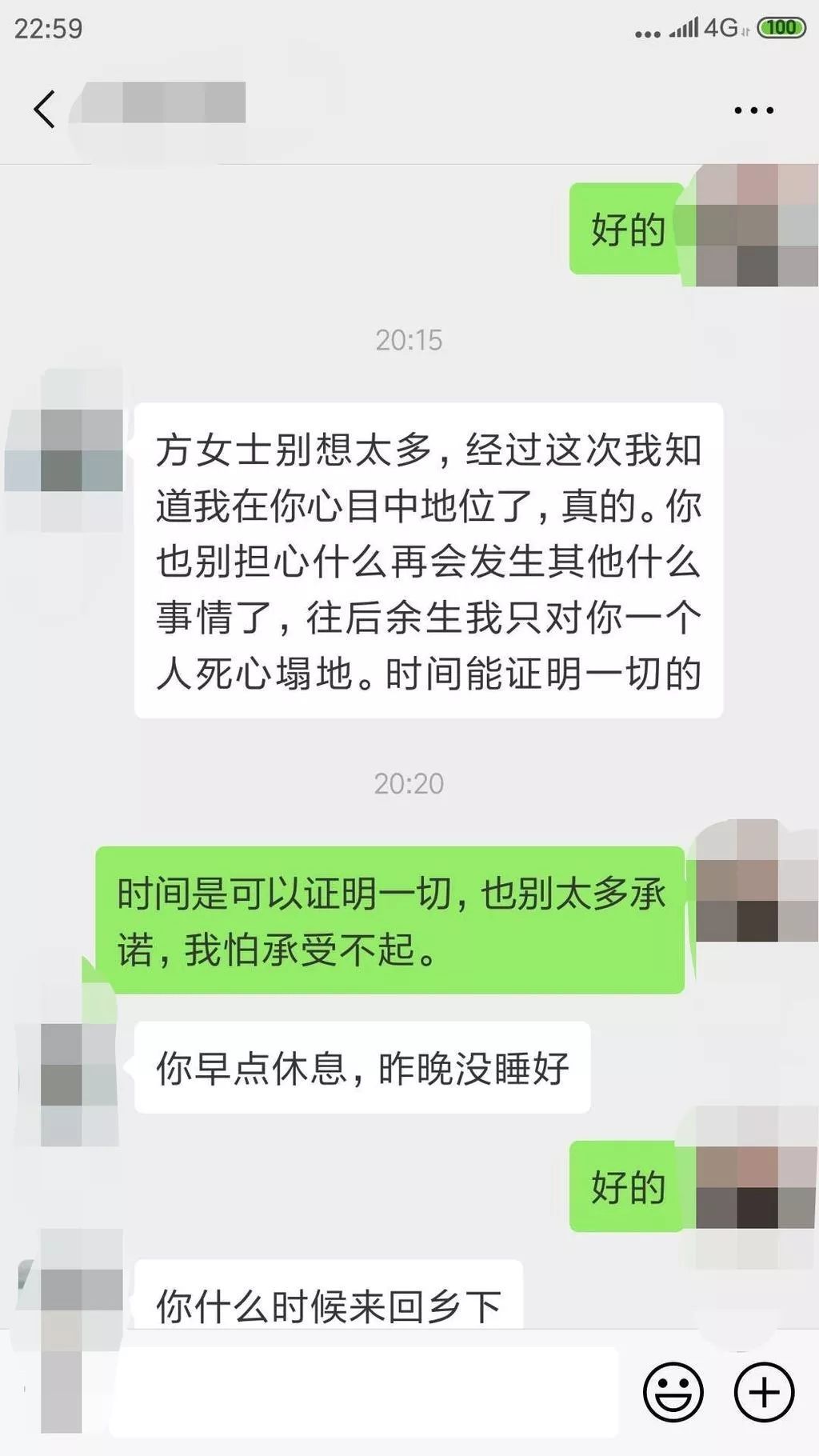This screenshot has width=819, height=1456.
Task: Tap the message text input field
Action: pyautogui.click(x=364, y=1392)
